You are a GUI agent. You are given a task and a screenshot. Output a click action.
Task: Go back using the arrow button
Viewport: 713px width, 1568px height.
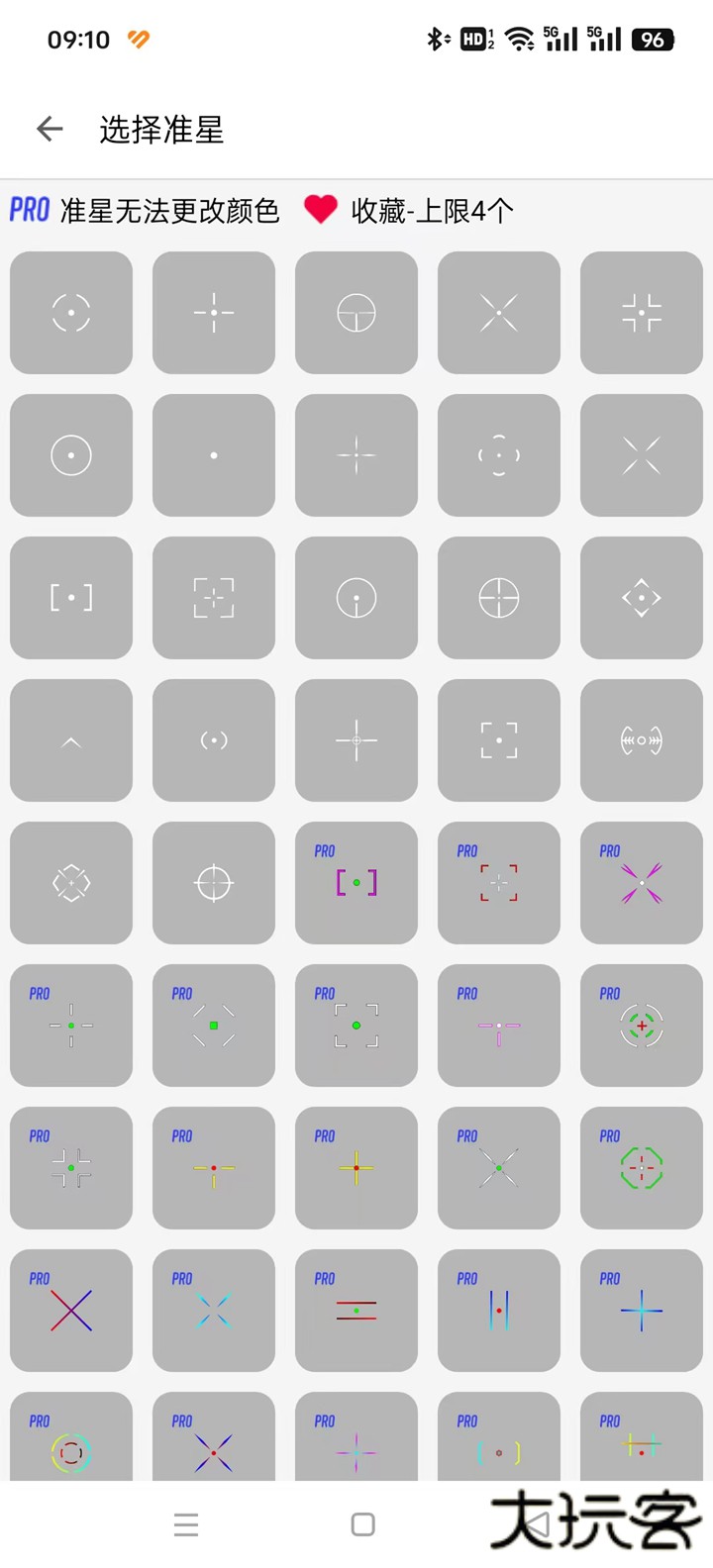[50, 129]
